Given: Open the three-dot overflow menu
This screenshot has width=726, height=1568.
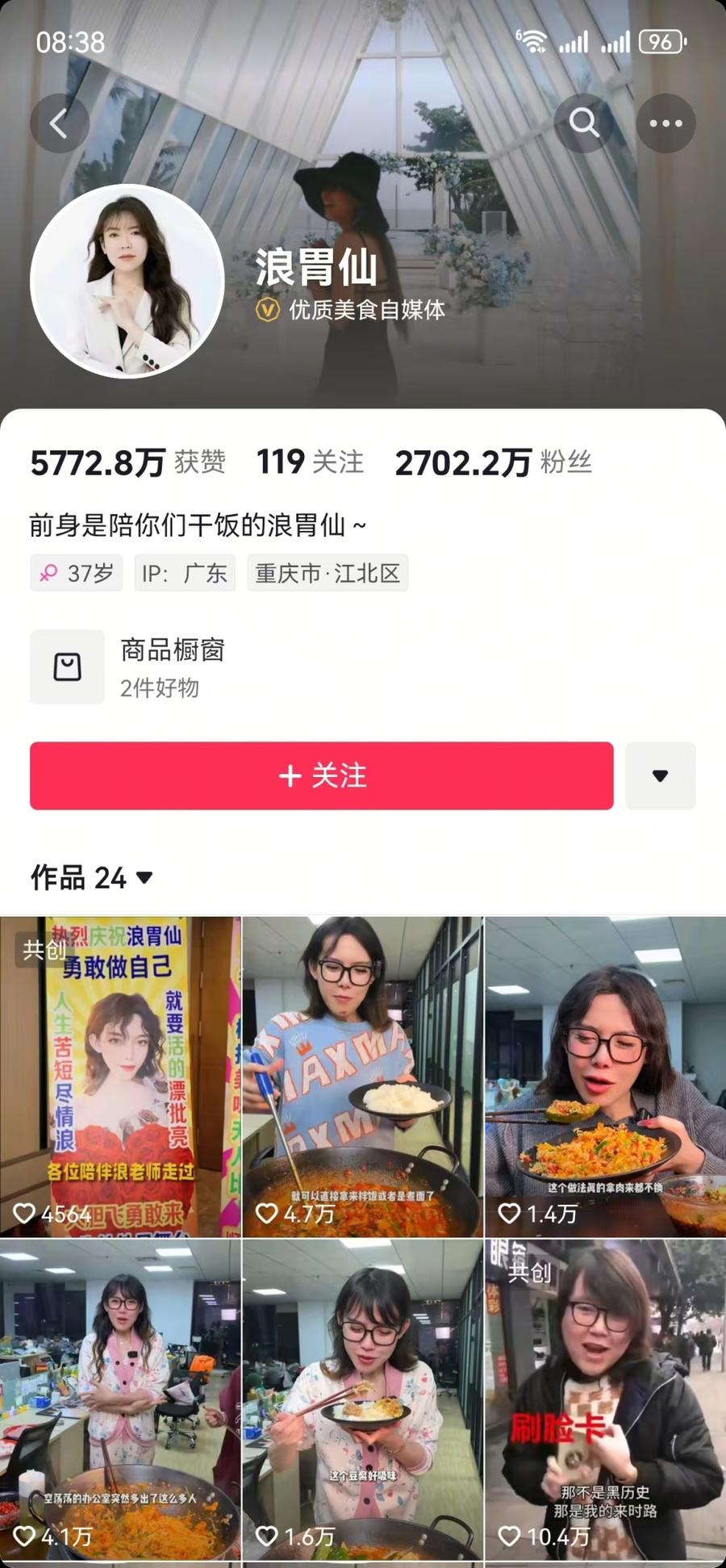Looking at the screenshot, I should coord(665,123).
